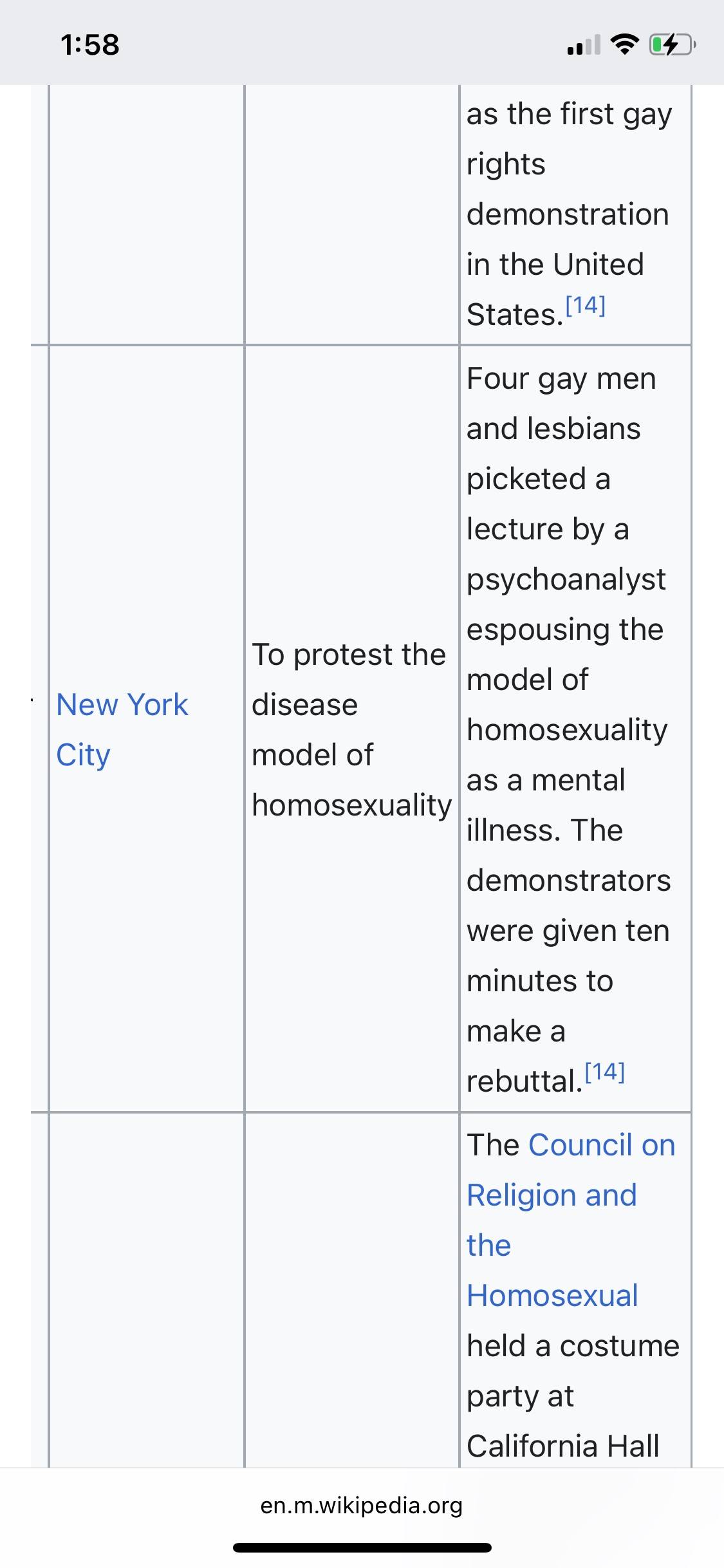Open the New York City link
The image size is (724, 1568).
click(122, 729)
